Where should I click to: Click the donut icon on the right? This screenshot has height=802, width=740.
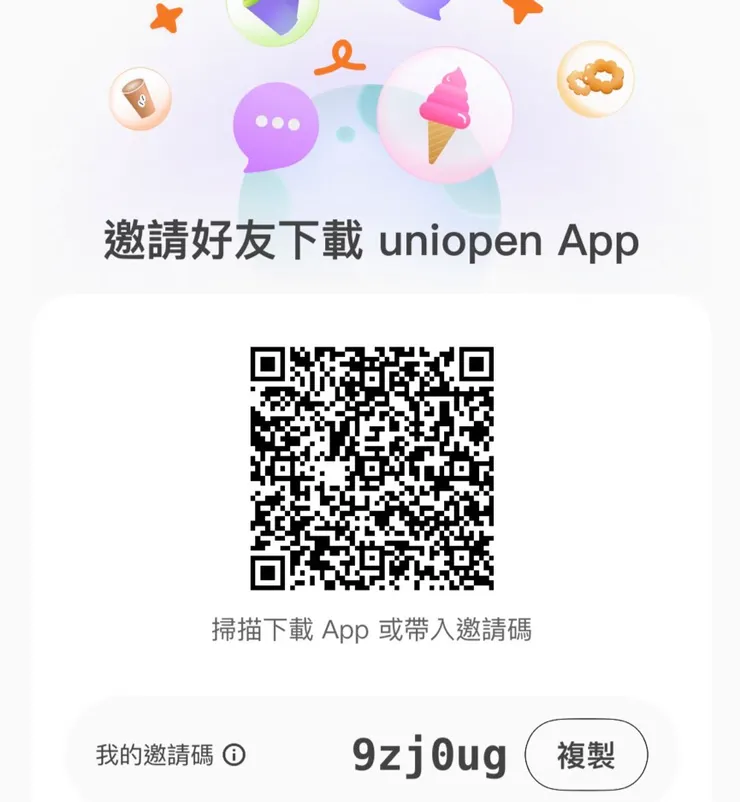597,83
